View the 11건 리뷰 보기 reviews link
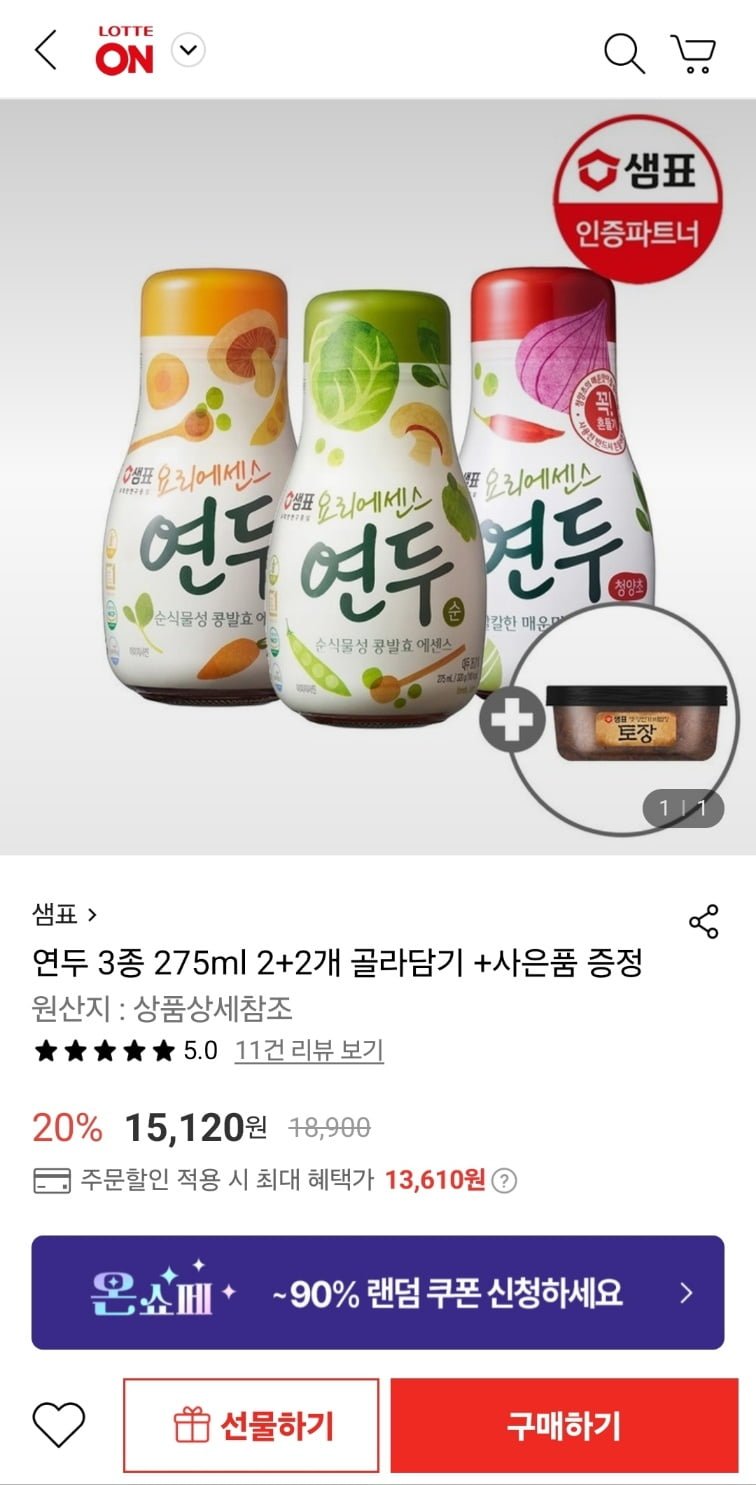Image resolution: width=756 pixels, height=1485 pixels. (x=309, y=1051)
